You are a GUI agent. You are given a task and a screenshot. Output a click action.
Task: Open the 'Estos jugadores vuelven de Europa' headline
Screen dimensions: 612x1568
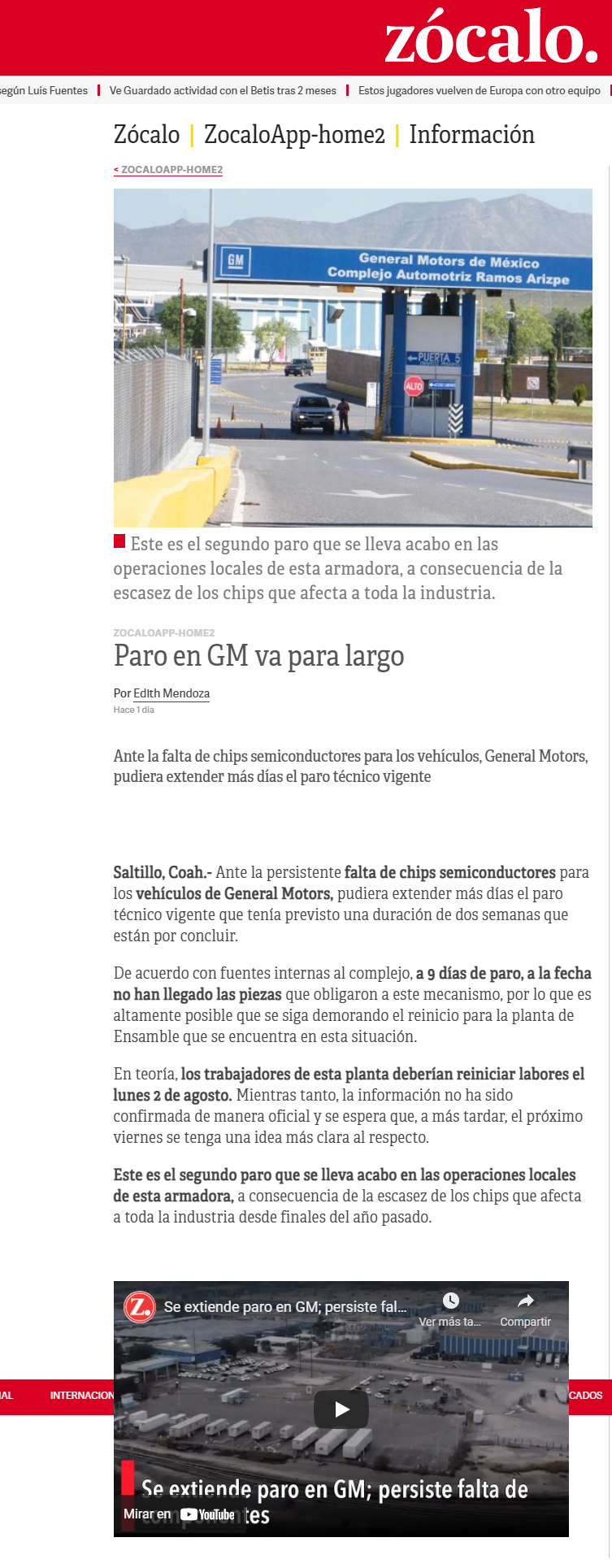point(480,90)
